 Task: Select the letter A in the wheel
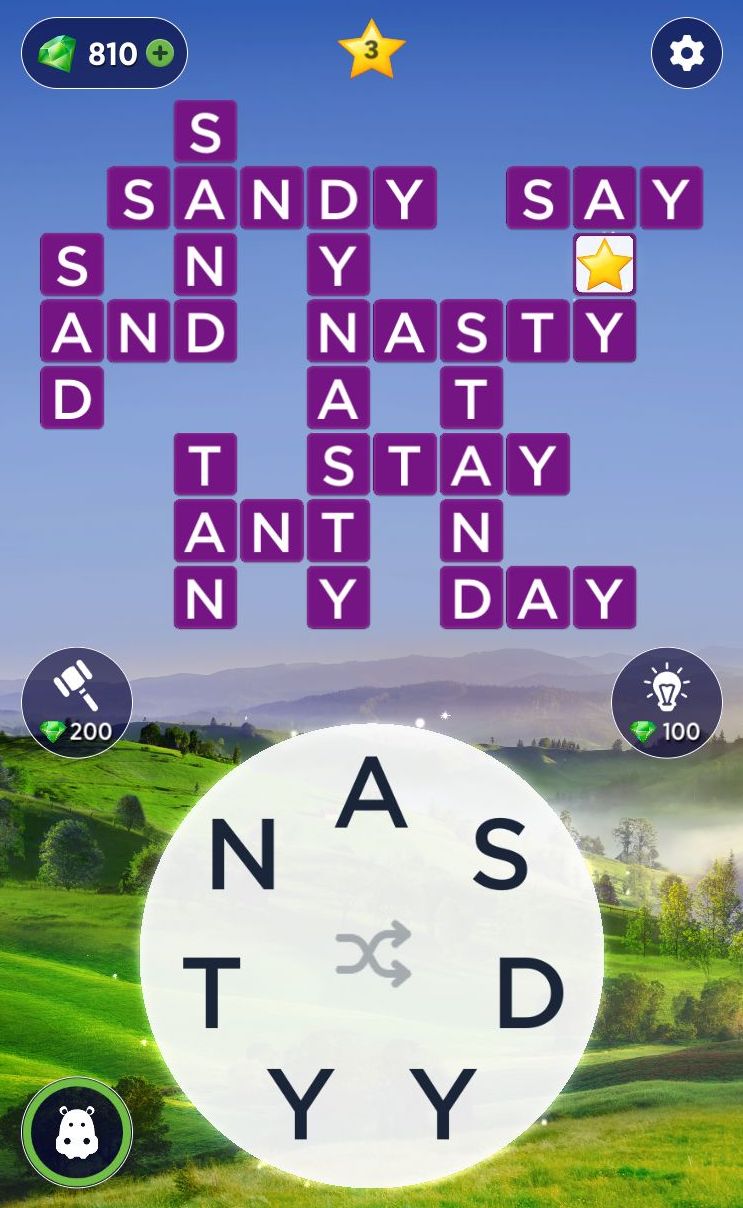coord(371,793)
